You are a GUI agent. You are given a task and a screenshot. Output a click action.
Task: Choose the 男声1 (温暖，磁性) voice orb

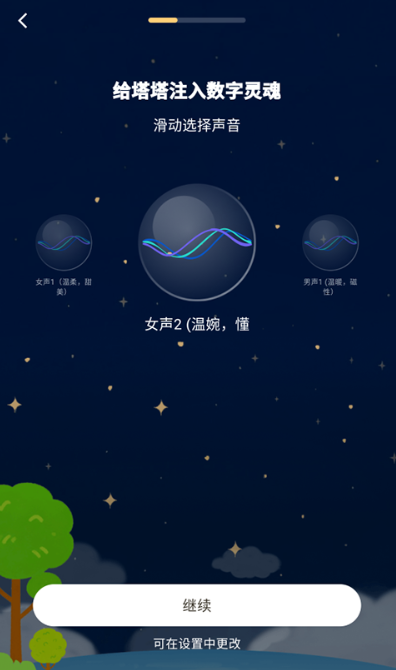[x=330, y=242]
